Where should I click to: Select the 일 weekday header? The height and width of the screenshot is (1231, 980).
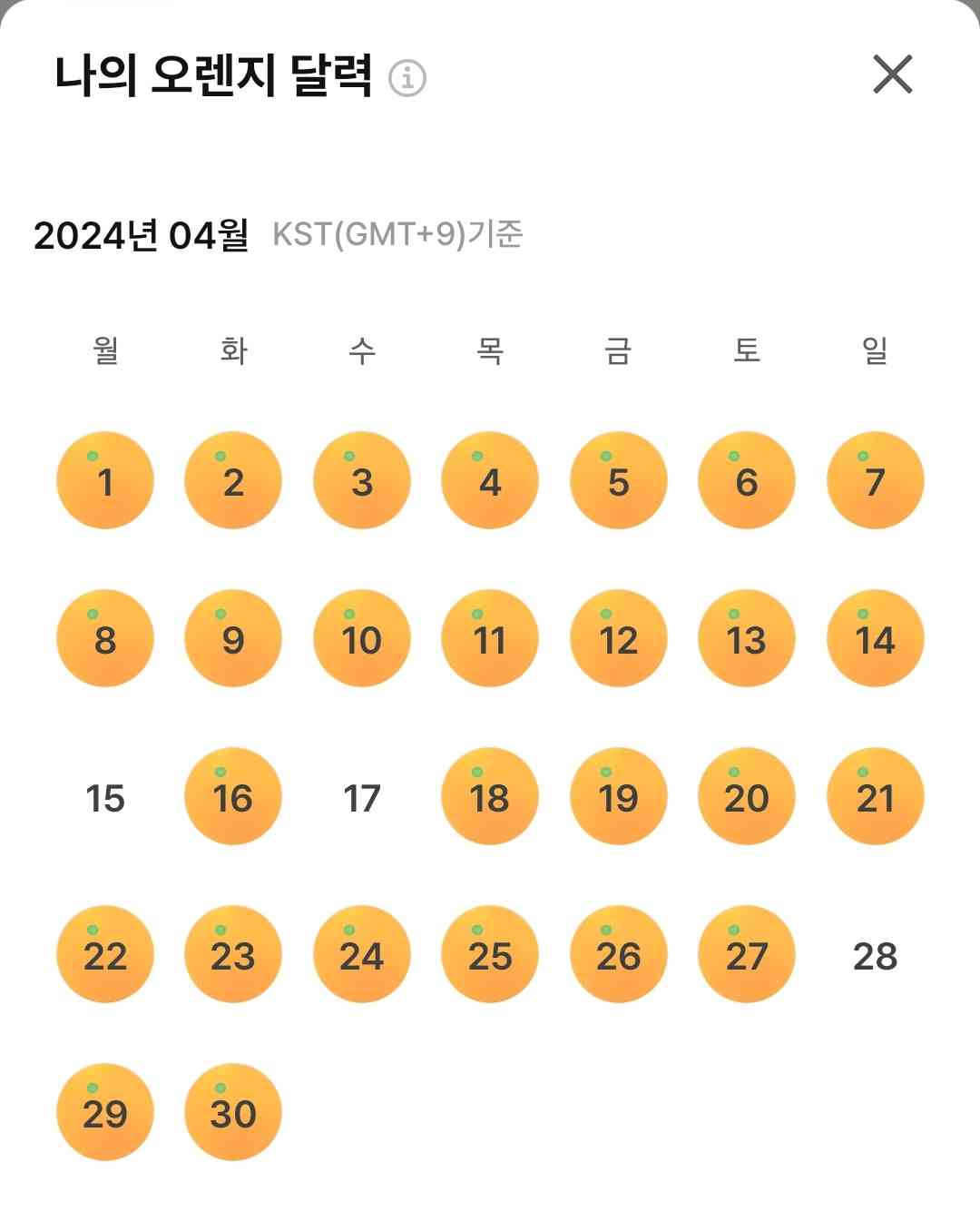pyautogui.click(x=873, y=351)
